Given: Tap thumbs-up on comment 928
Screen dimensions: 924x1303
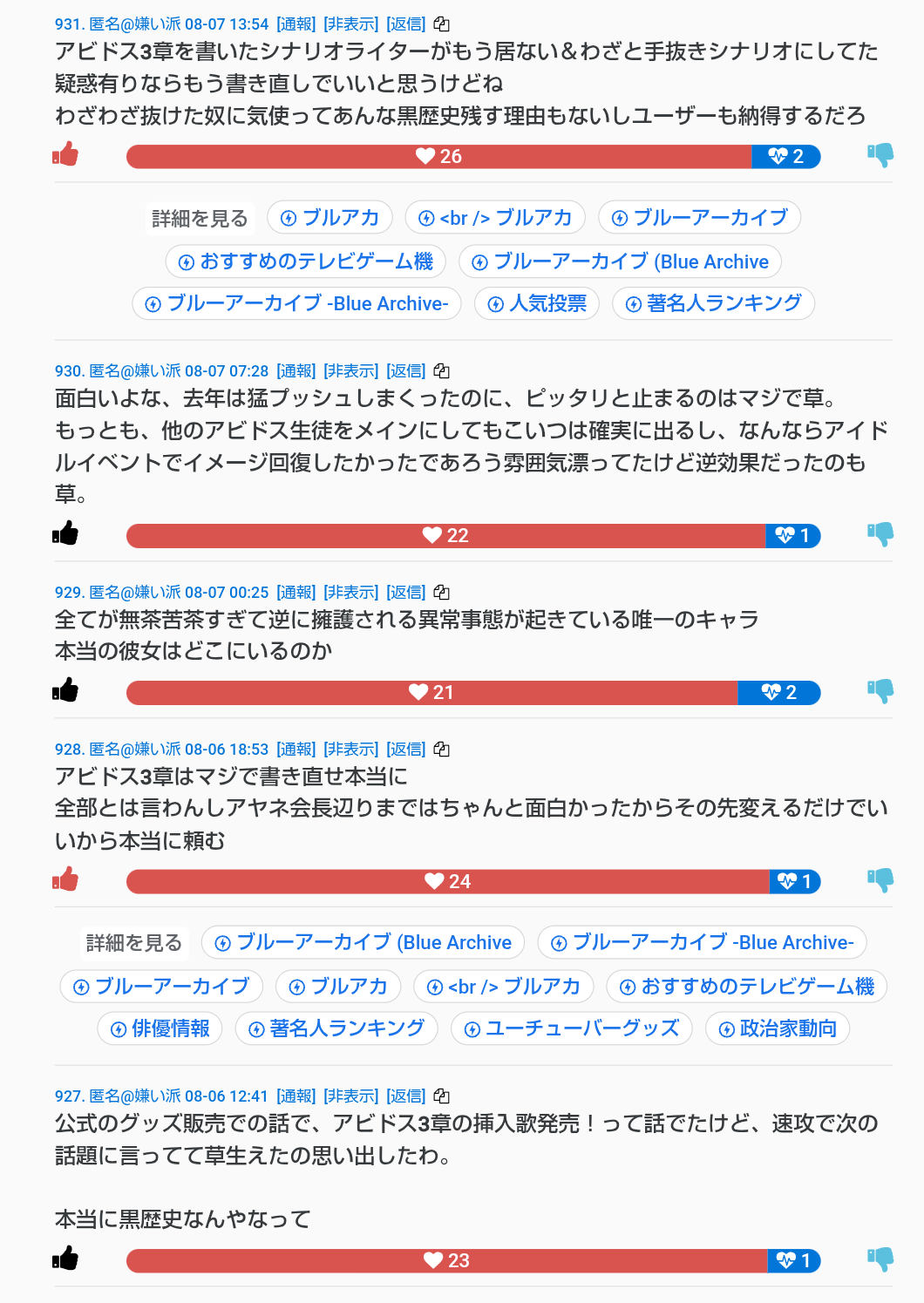Looking at the screenshot, I should tap(65, 879).
